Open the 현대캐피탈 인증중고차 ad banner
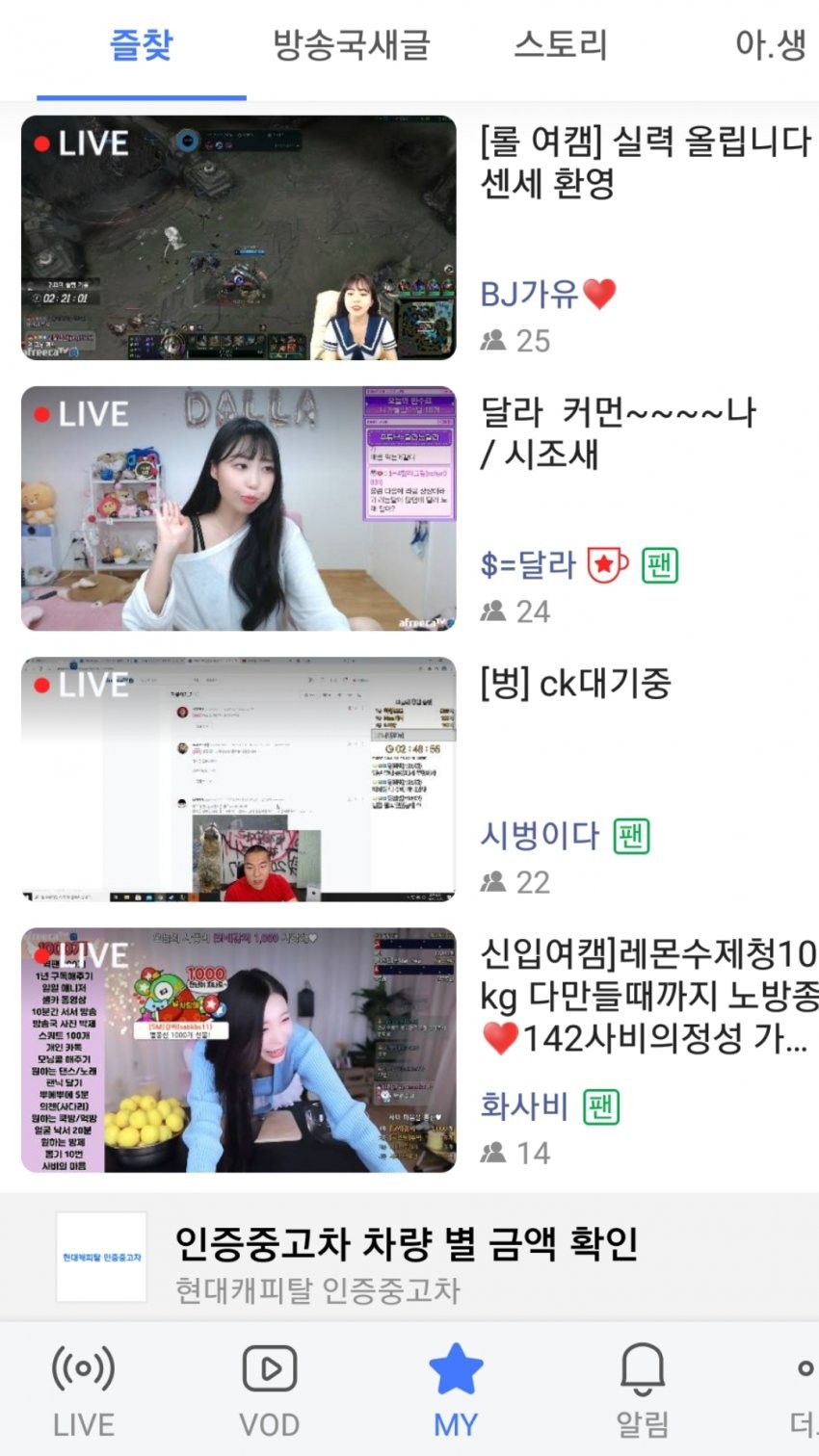819x1456 pixels. [x=405, y=1258]
